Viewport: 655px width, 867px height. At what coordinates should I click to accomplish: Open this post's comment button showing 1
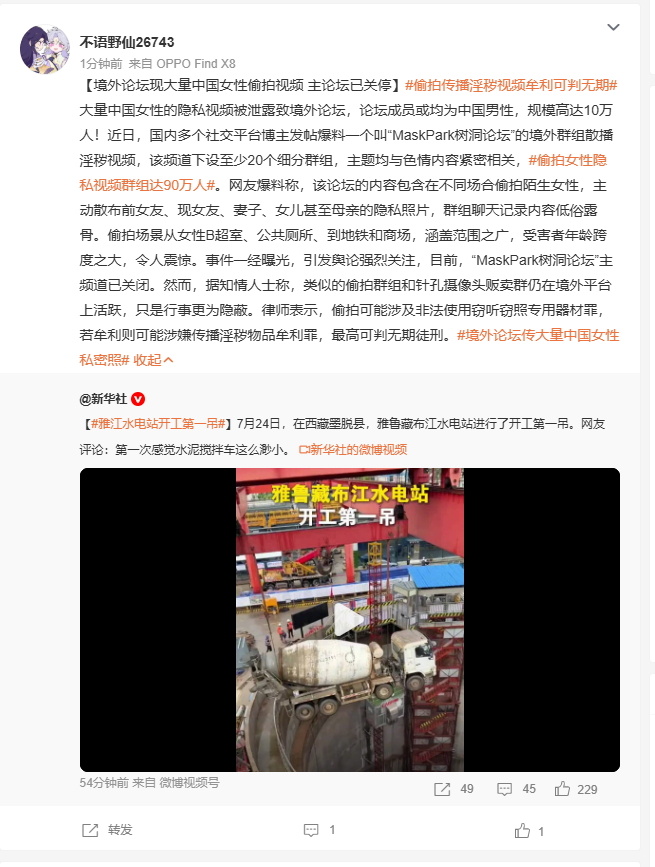[x=320, y=830]
